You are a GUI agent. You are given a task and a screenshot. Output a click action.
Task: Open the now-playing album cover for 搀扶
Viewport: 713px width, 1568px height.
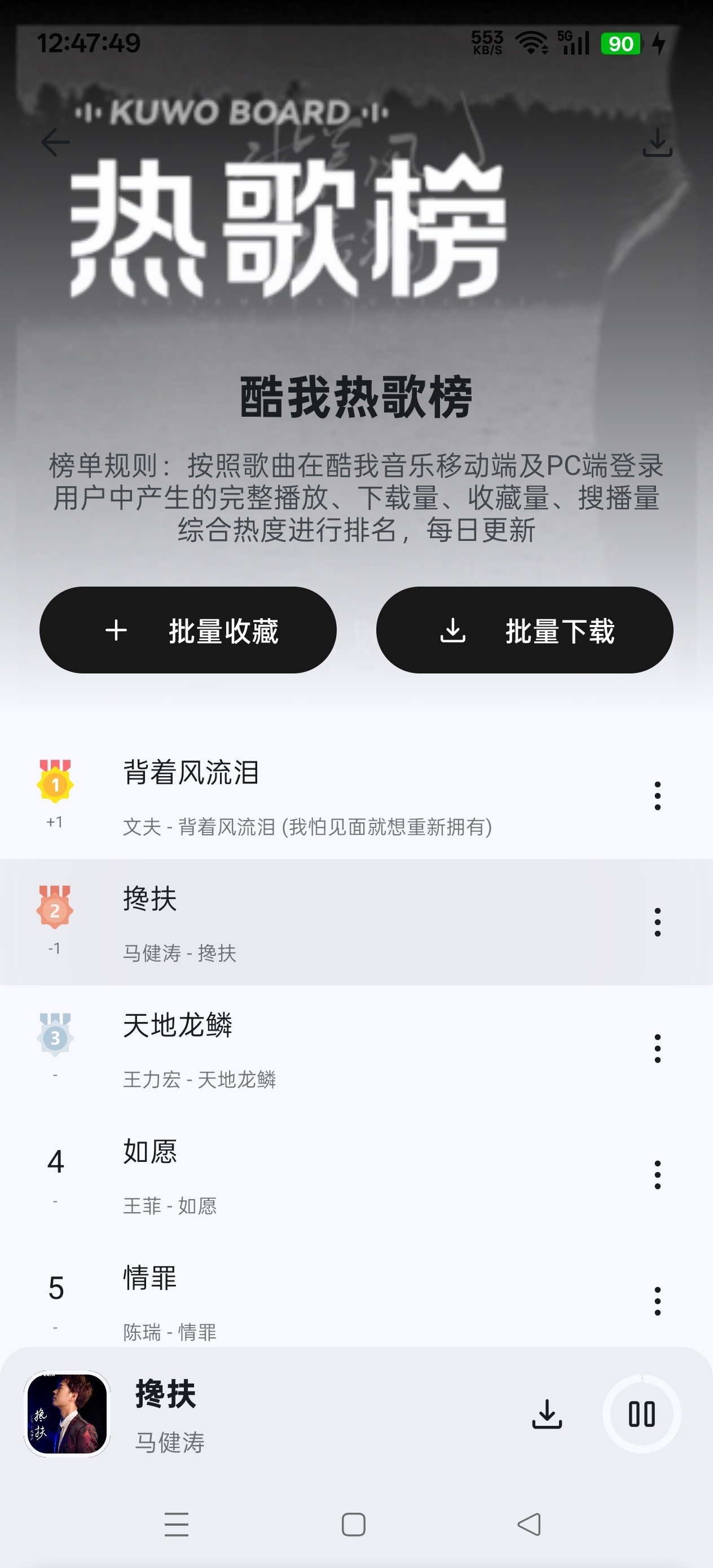[67, 1413]
